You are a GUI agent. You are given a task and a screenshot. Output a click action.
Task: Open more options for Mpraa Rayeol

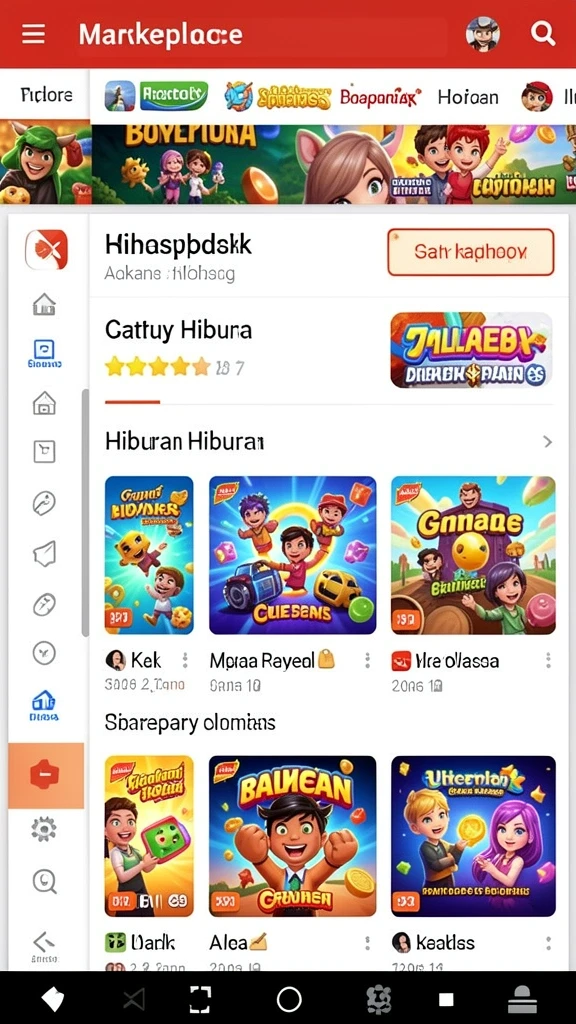(x=367, y=660)
